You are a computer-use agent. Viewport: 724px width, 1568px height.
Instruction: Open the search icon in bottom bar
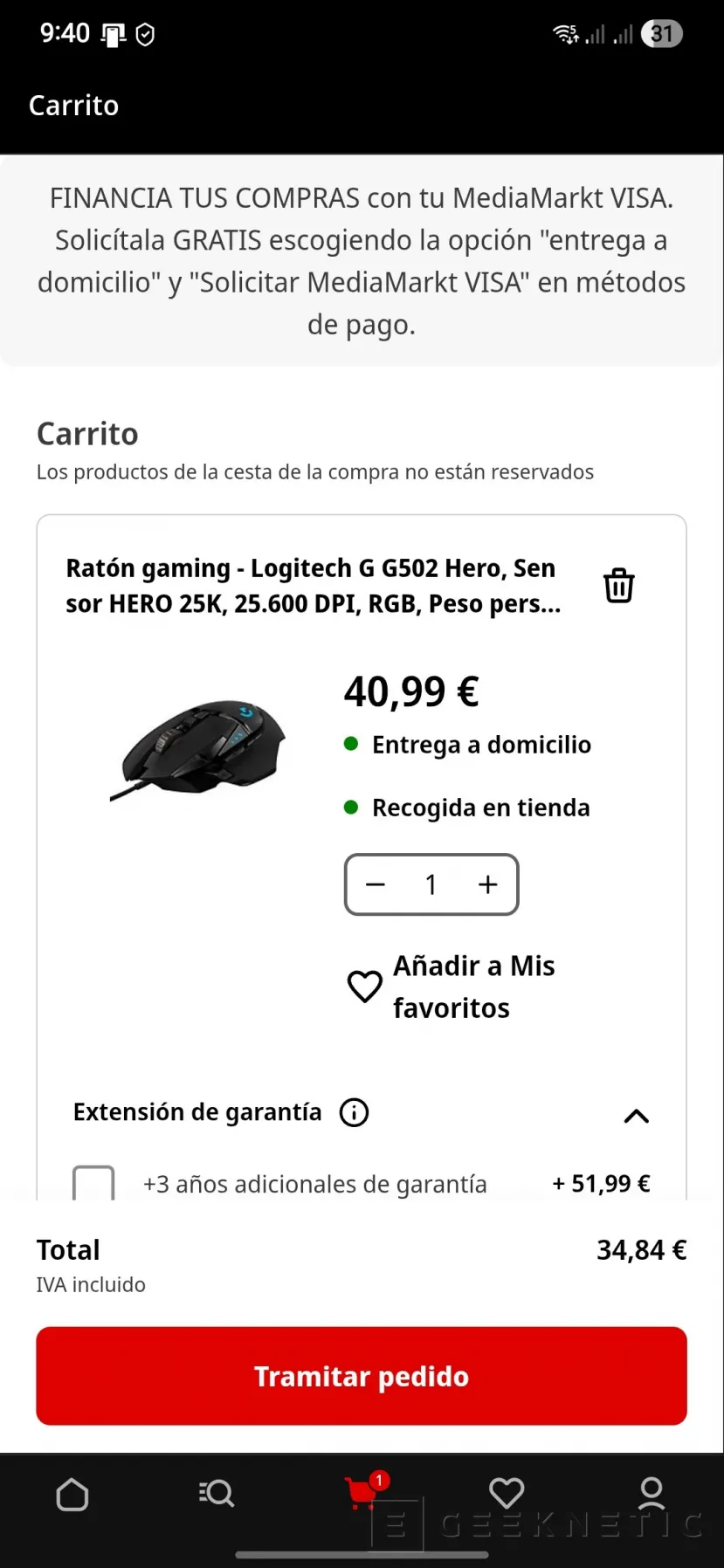point(217,1494)
